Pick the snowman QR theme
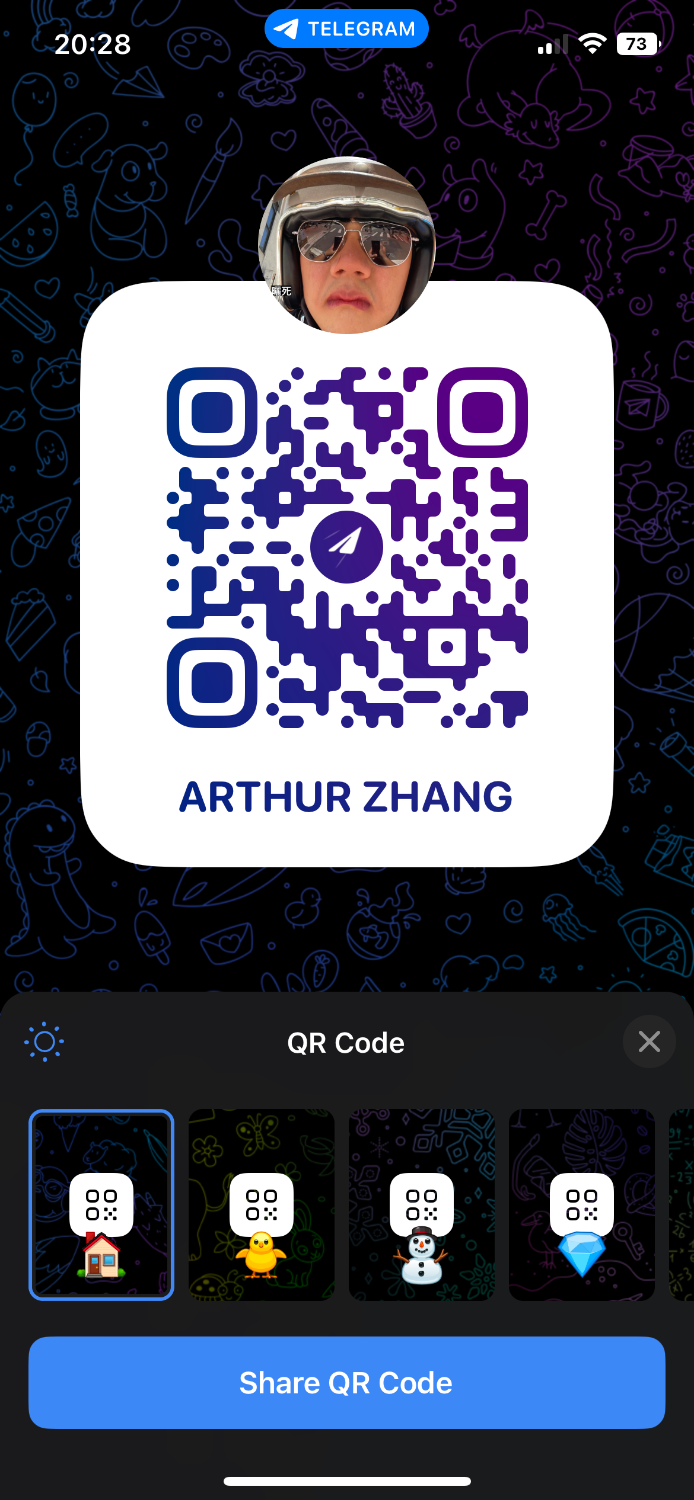Screen dimensions: 694x1500 pos(421,1205)
